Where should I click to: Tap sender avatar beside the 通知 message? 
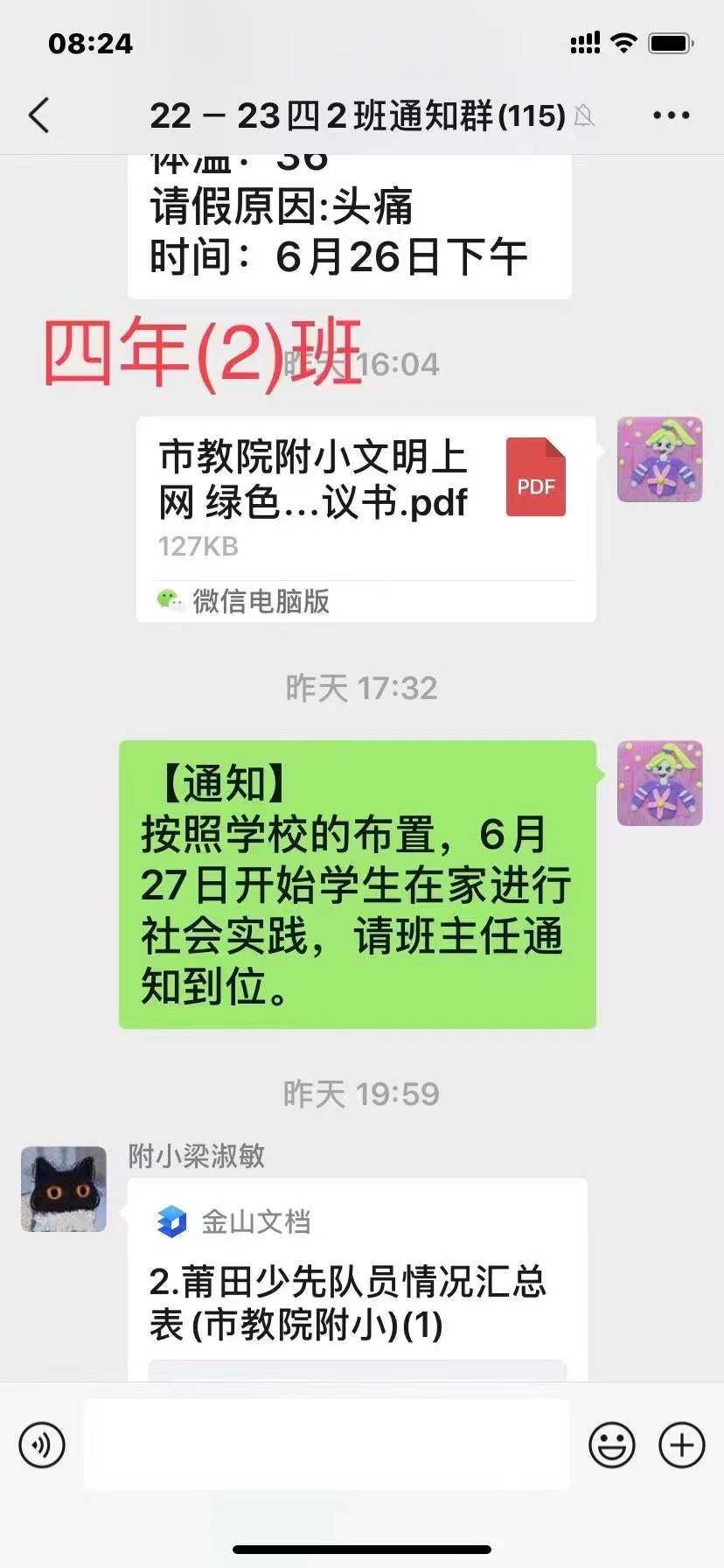click(659, 783)
